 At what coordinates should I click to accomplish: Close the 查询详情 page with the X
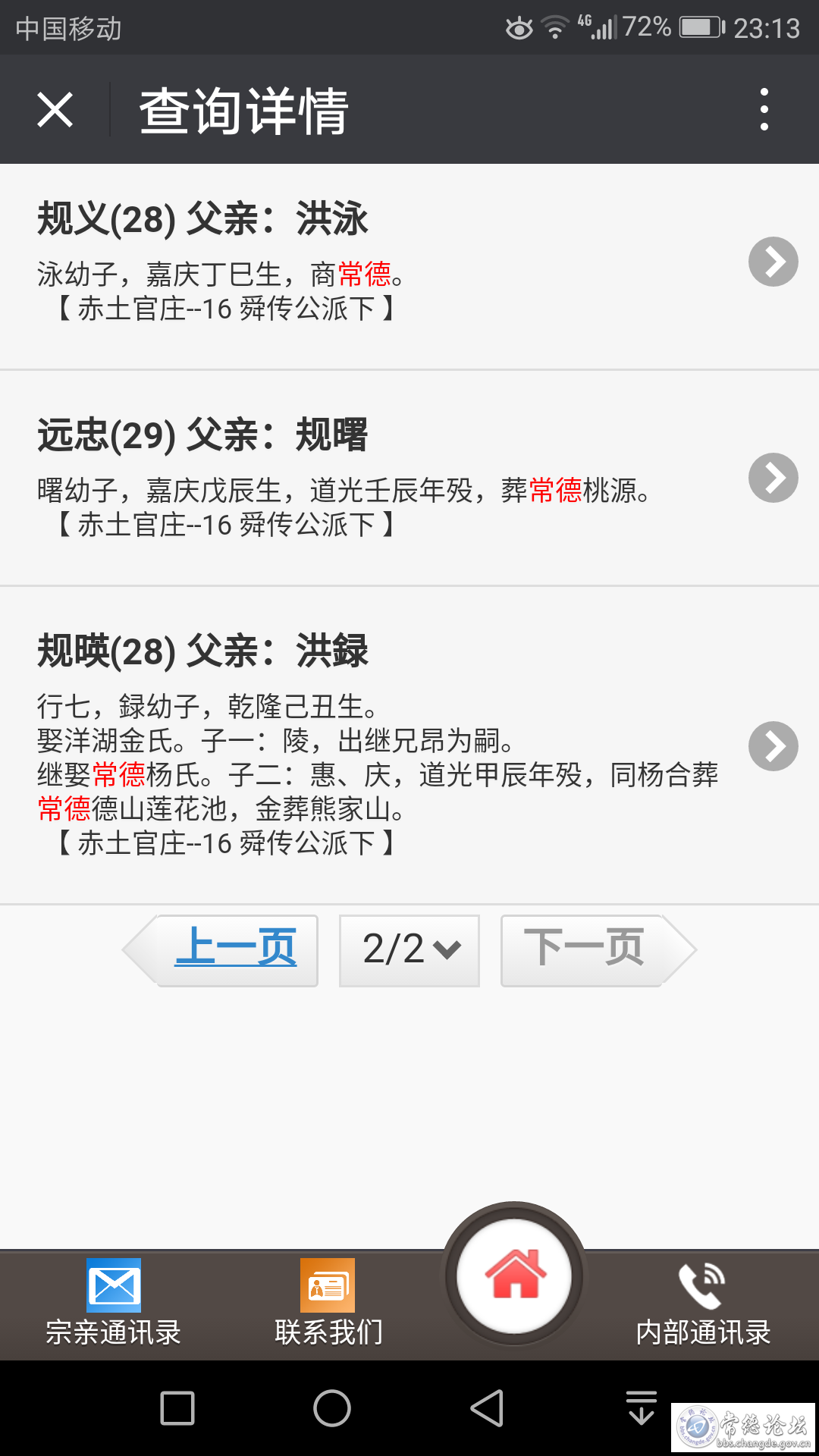click(x=55, y=110)
